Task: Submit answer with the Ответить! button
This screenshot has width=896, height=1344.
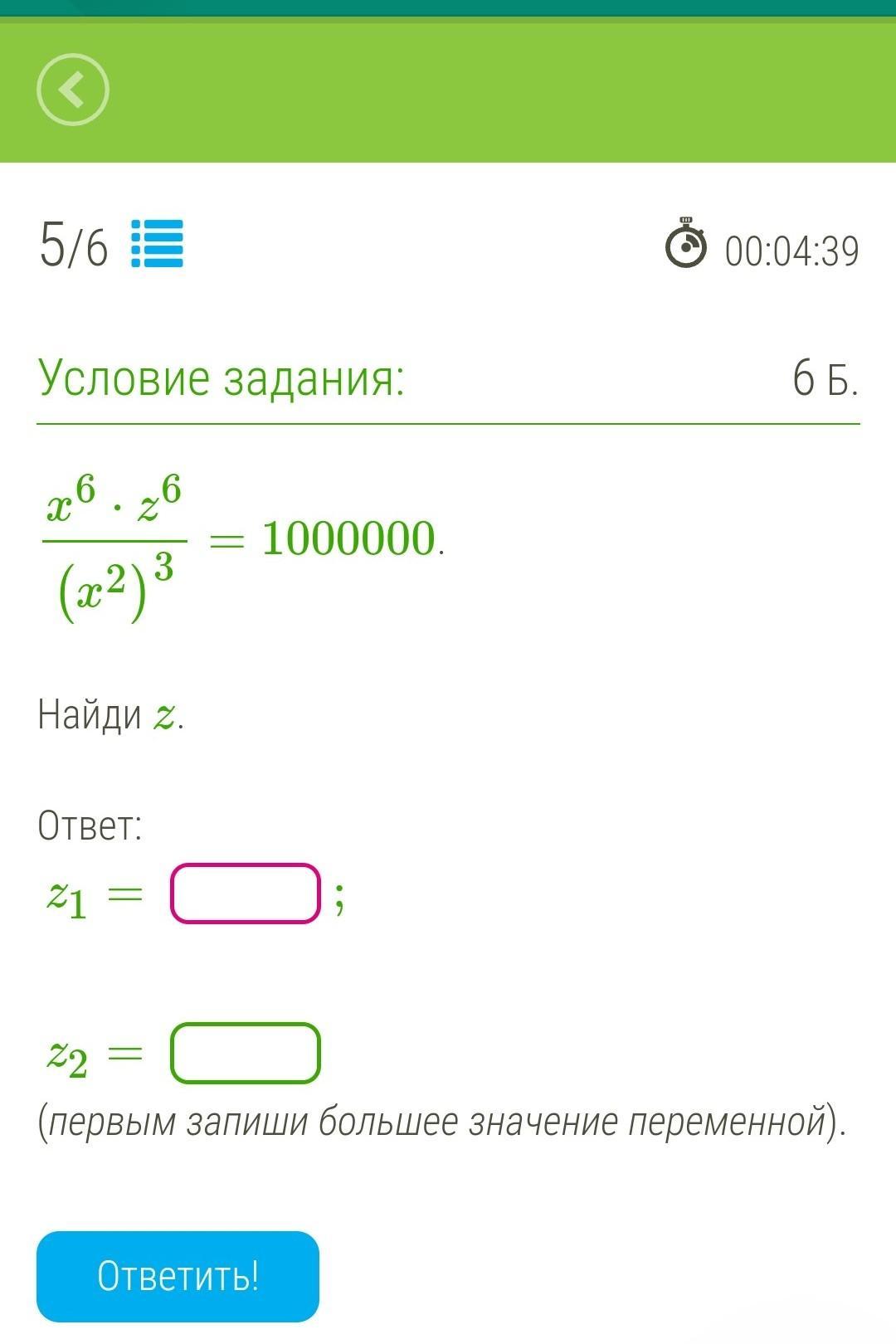Action: (x=178, y=1276)
